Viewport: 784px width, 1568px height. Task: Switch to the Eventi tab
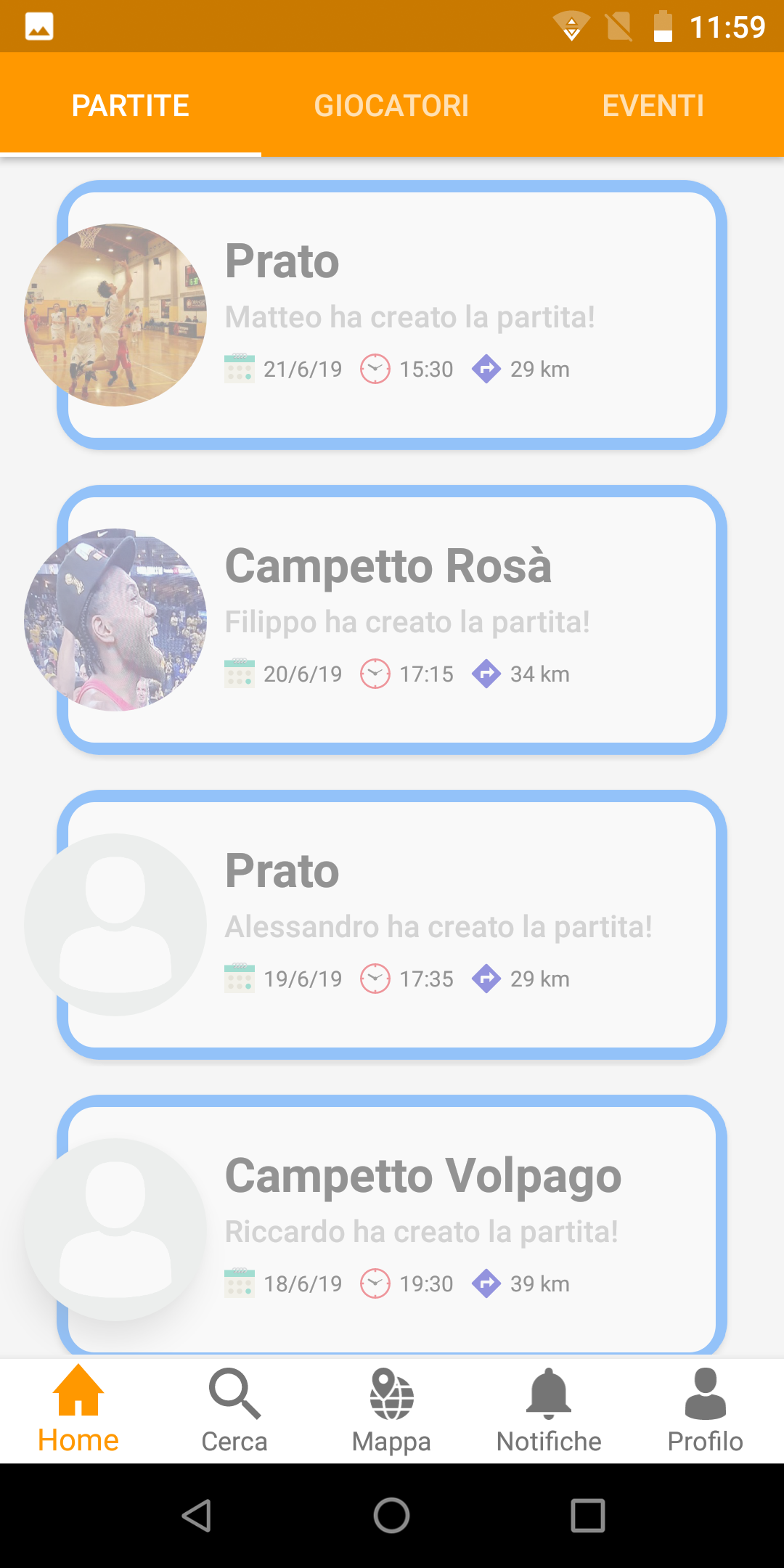653,105
